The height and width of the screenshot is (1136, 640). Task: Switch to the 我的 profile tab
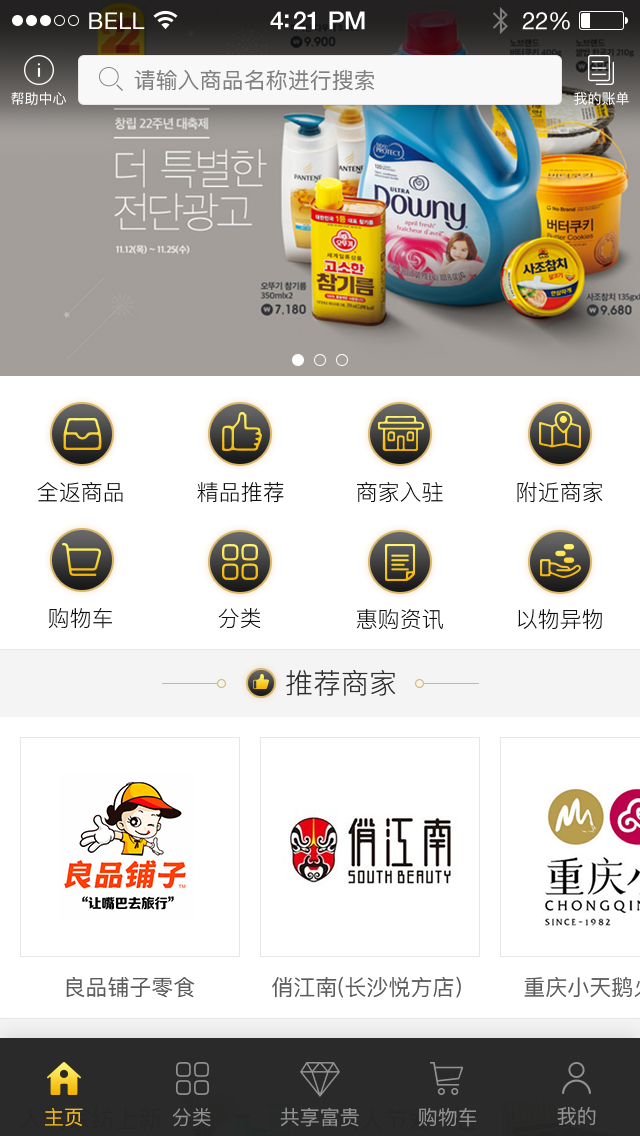tap(576, 1092)
